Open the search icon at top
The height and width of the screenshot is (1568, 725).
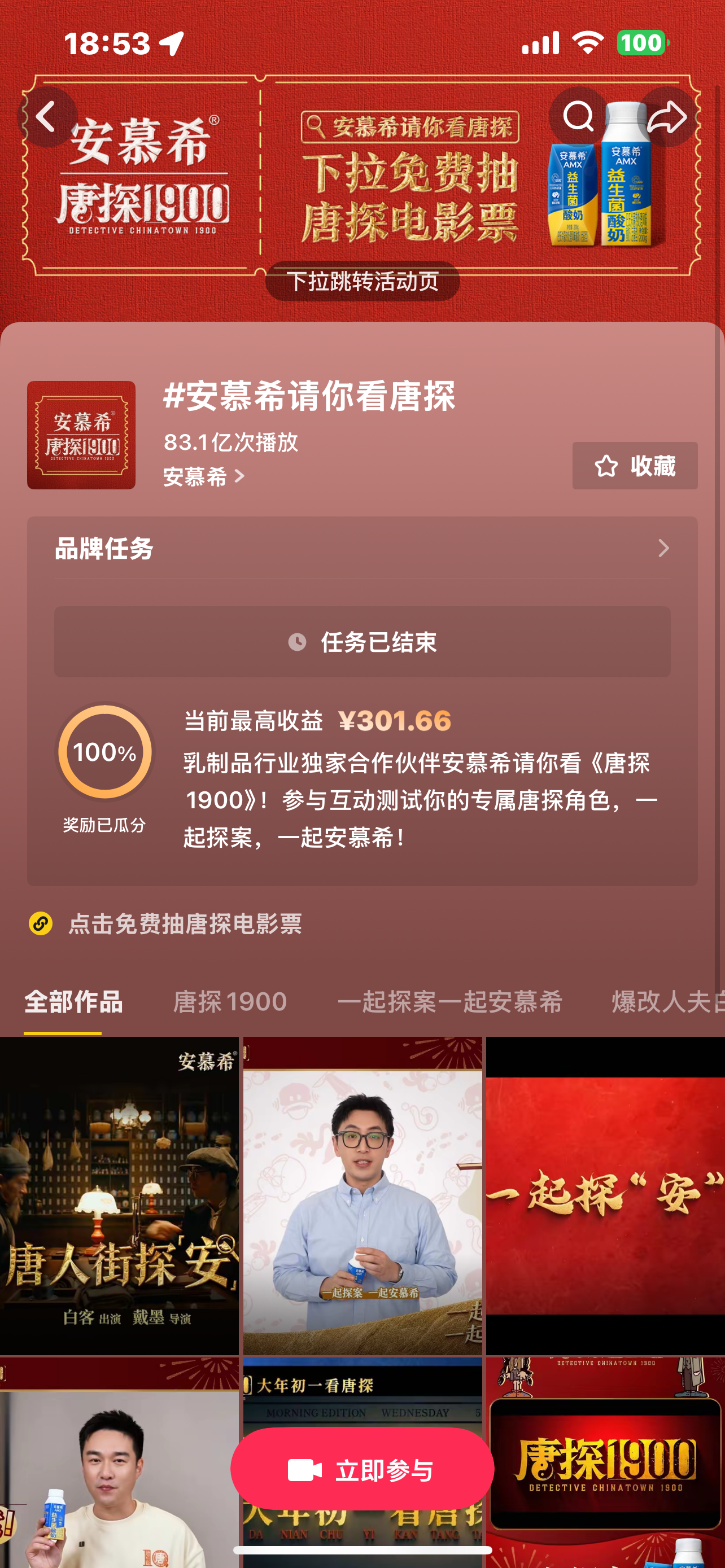click(x=578, y=116)
